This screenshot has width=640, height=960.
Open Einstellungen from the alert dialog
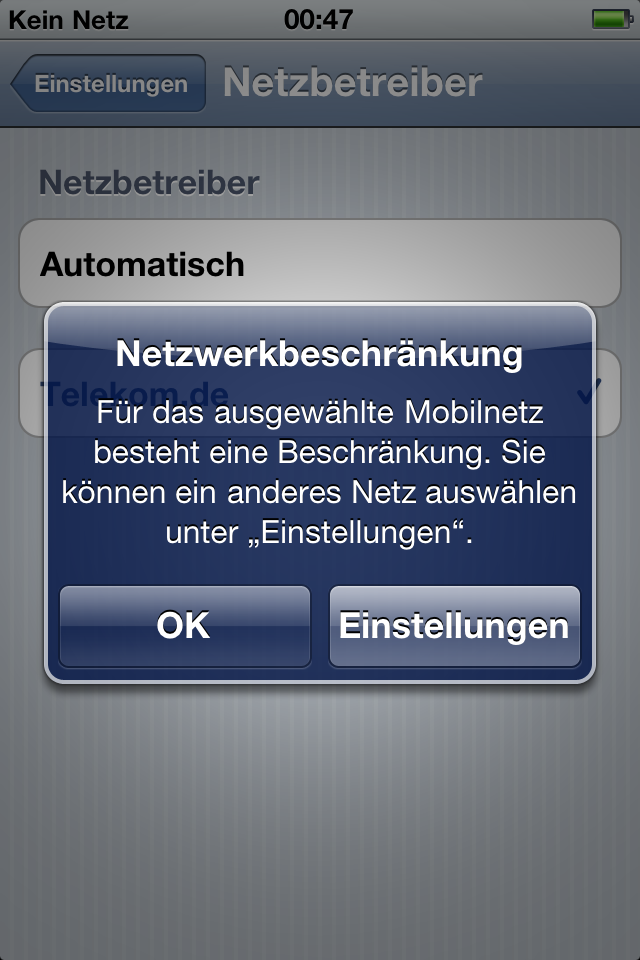[x=454, y=626]
